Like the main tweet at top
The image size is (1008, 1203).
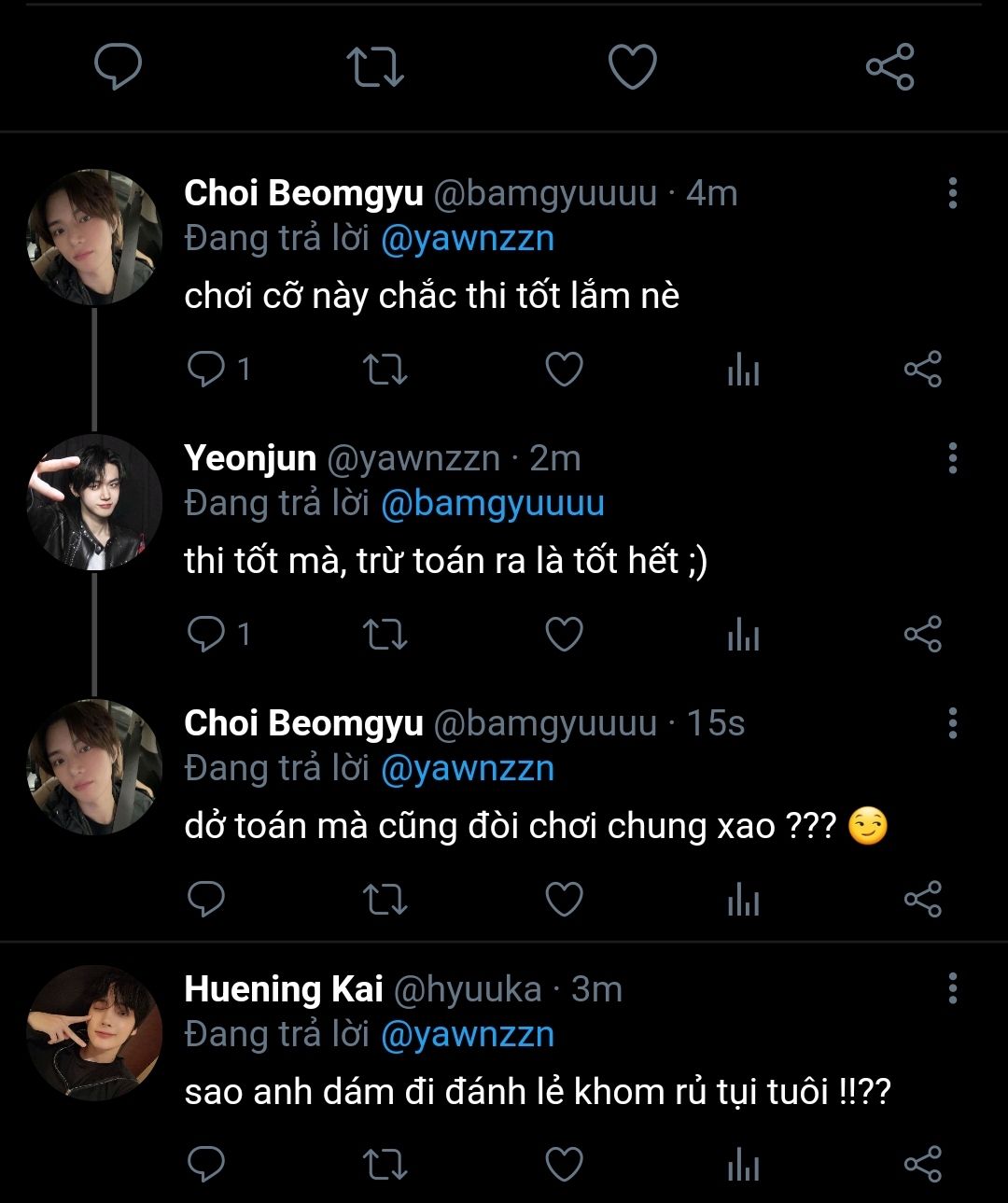pos(632,67)
